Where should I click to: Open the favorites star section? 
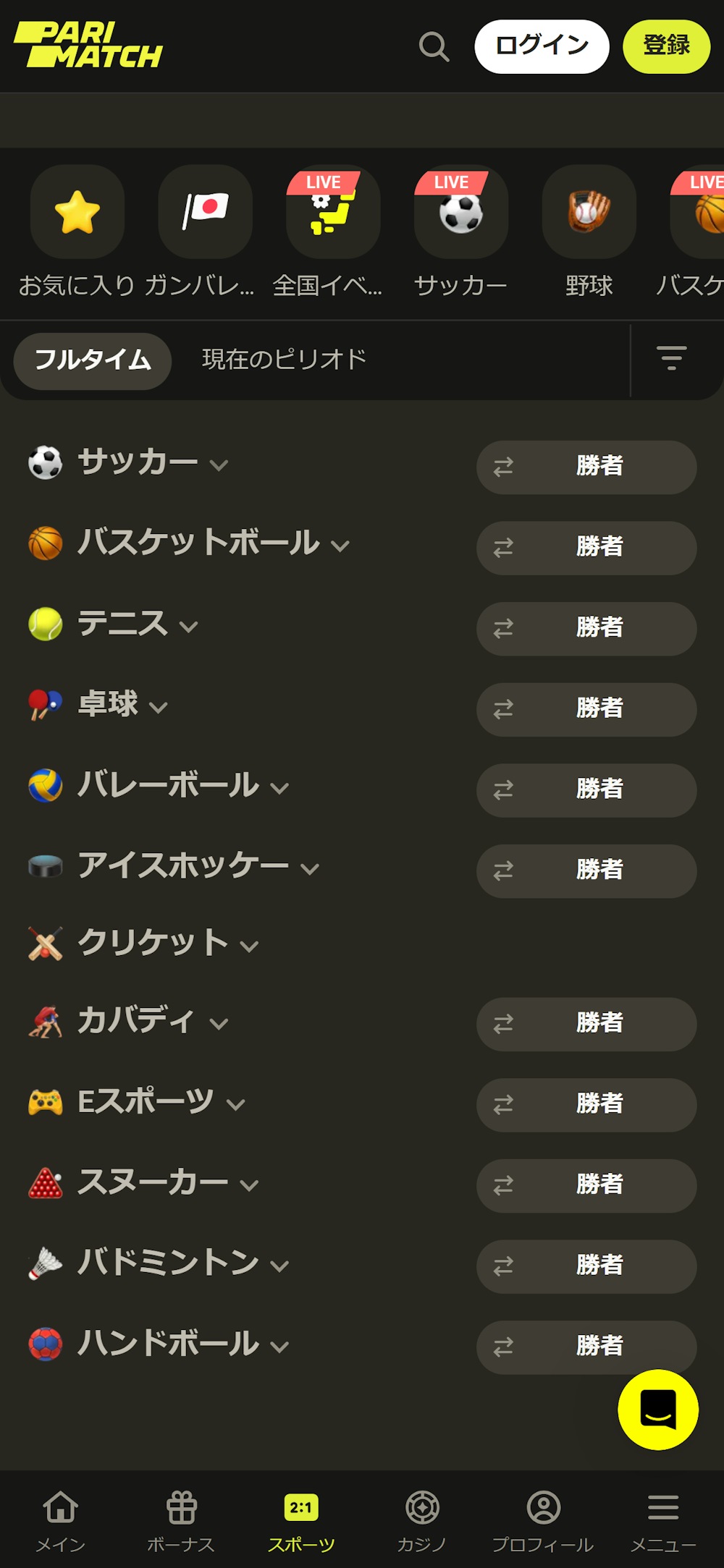point(77,211)
